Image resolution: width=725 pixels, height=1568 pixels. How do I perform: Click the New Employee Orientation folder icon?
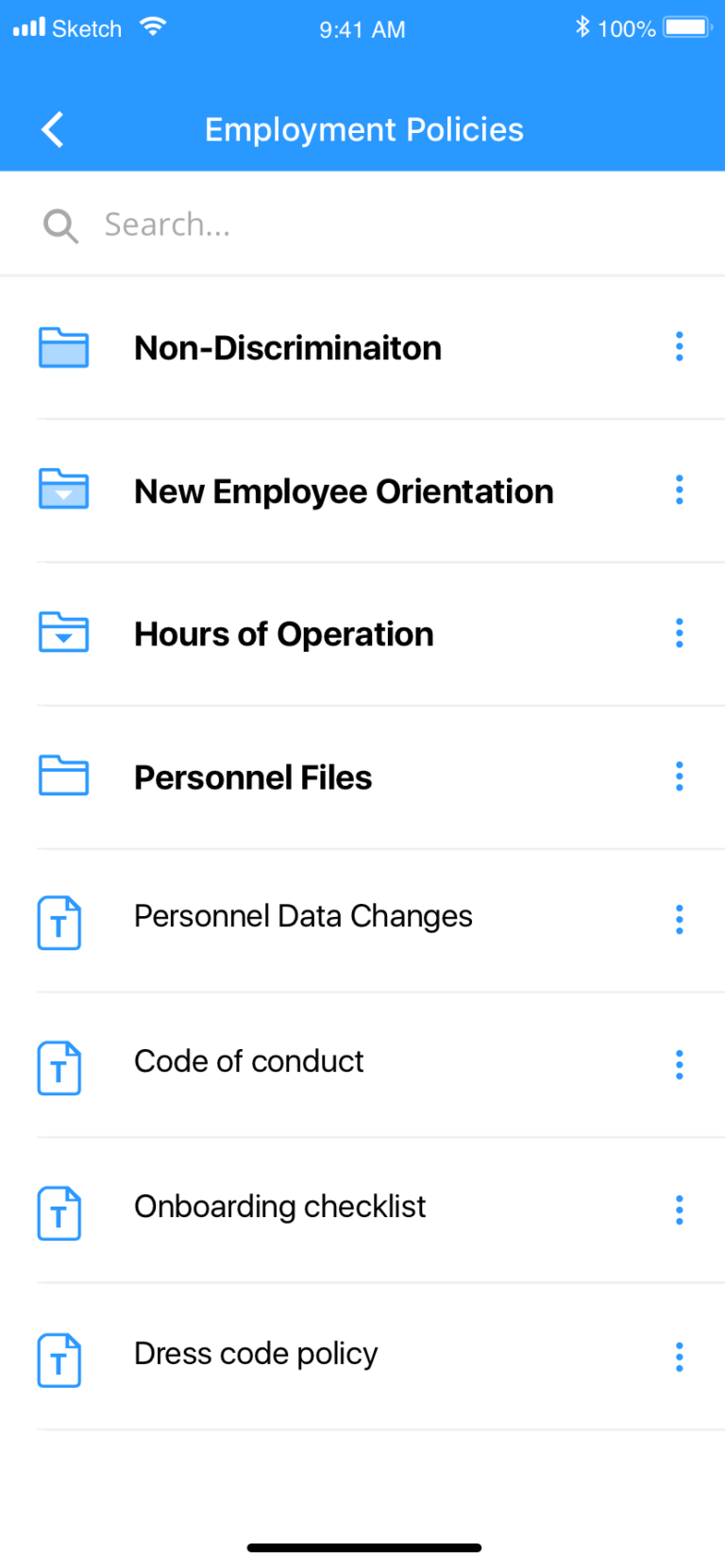point(62,490)
